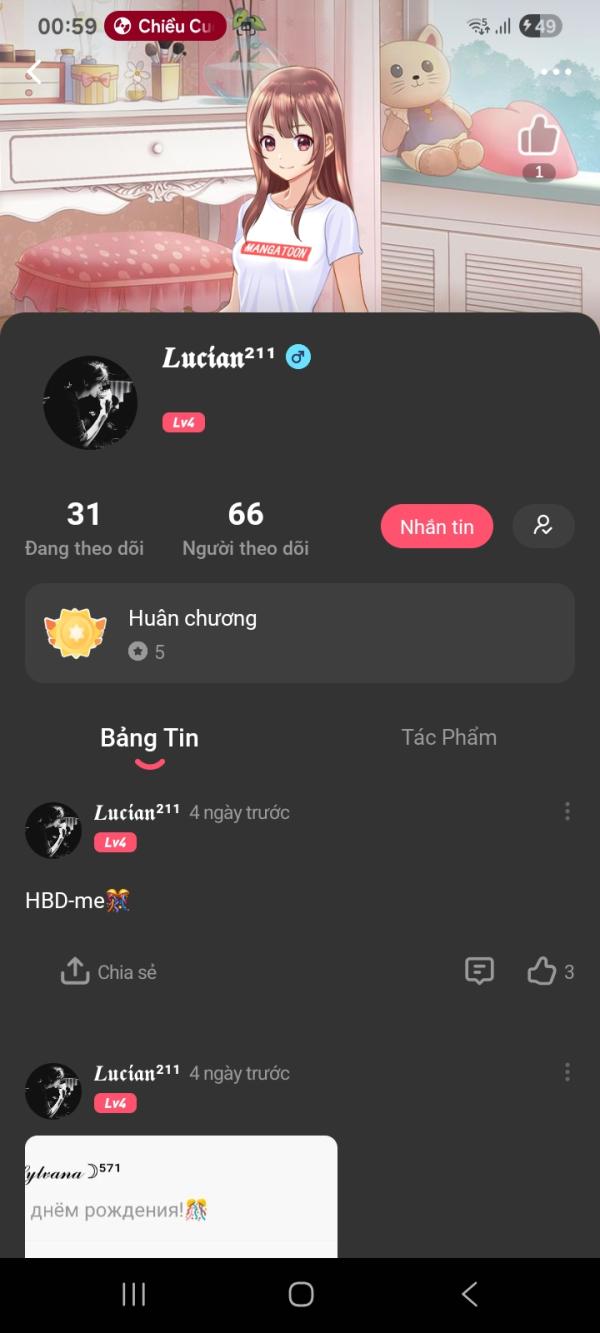The image size is (600, 1333).
Task: View the Người theo dõi followers list
Action: click(x=245, y=529)
